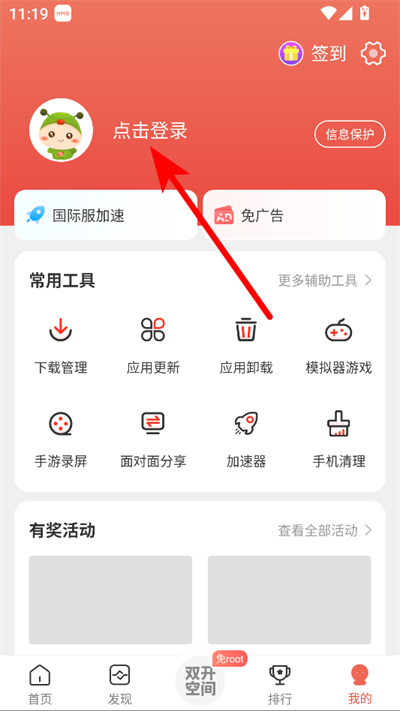Viewport: 400px width, 711px height.
Task: Launch 模拟器游戏 tool
Action: pos(339,346)
